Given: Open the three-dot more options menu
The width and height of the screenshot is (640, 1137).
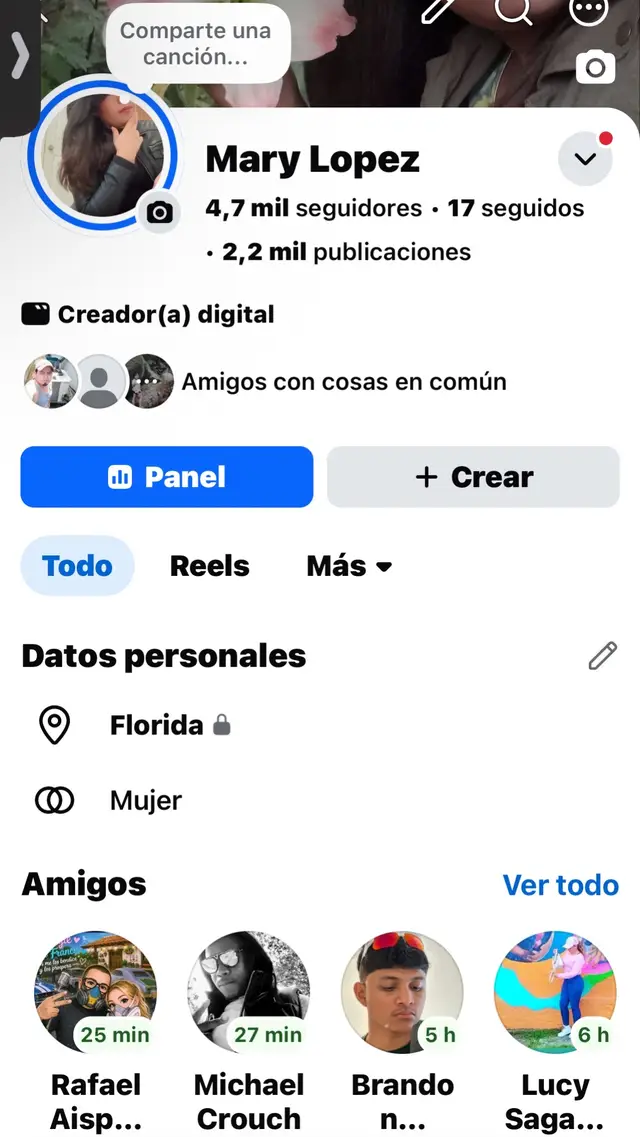Looking at the screenshot, I should [589, 9].
